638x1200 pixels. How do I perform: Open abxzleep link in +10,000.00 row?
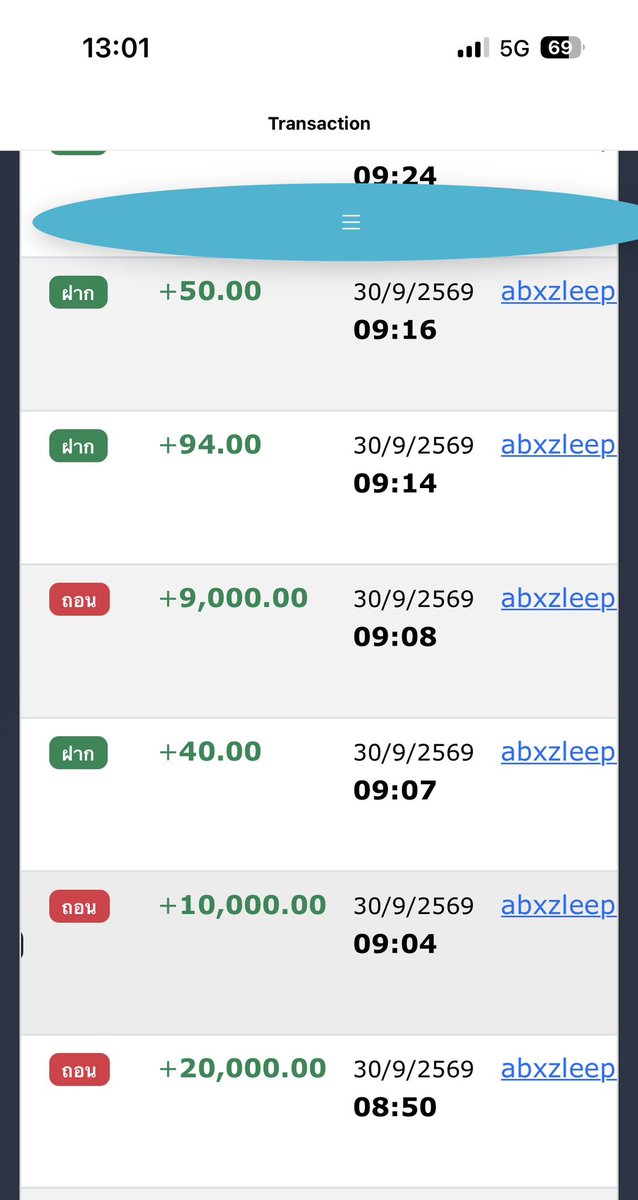click(x=558, y=906)
